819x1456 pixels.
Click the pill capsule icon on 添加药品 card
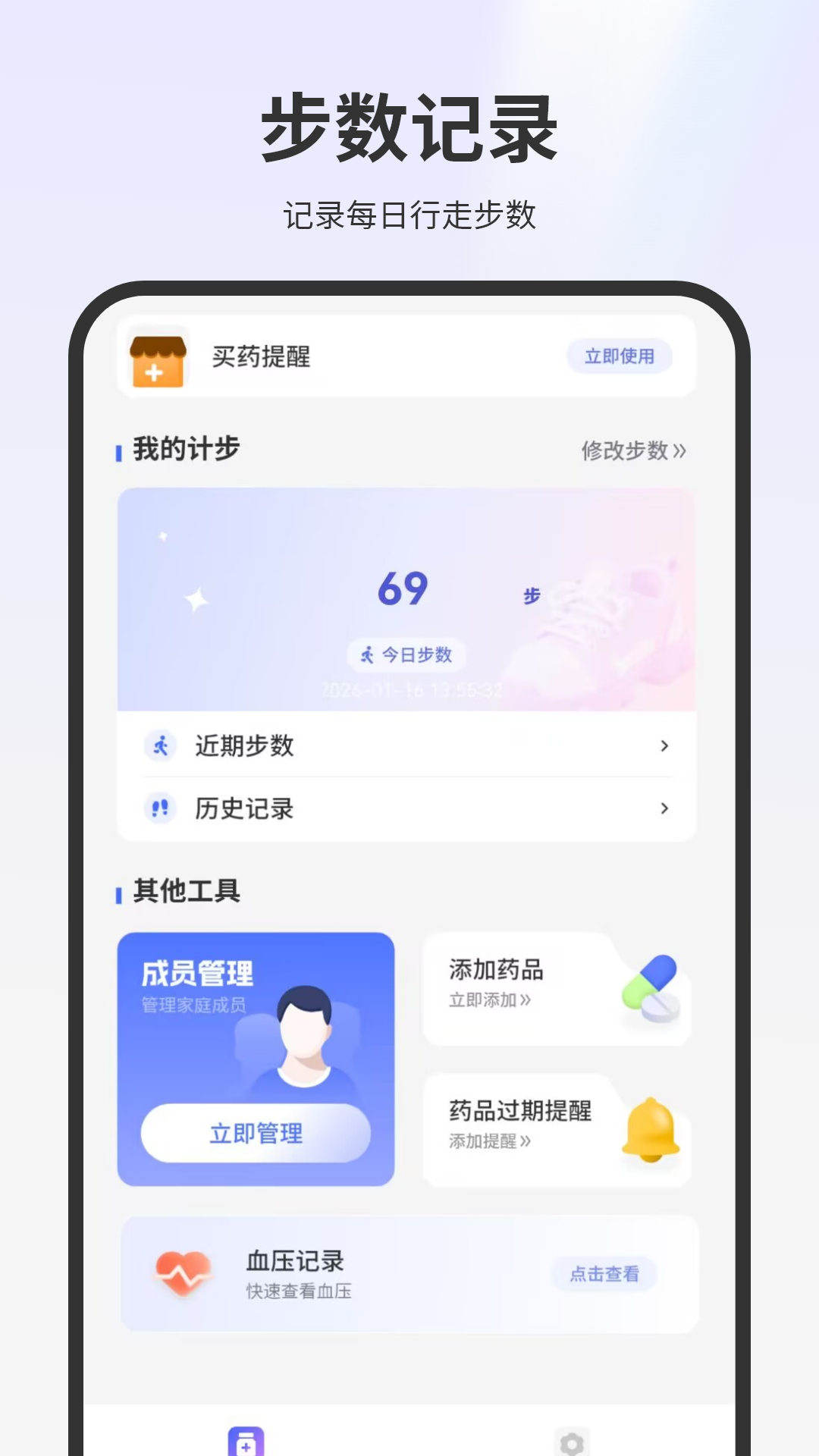[x=651, y=986]
